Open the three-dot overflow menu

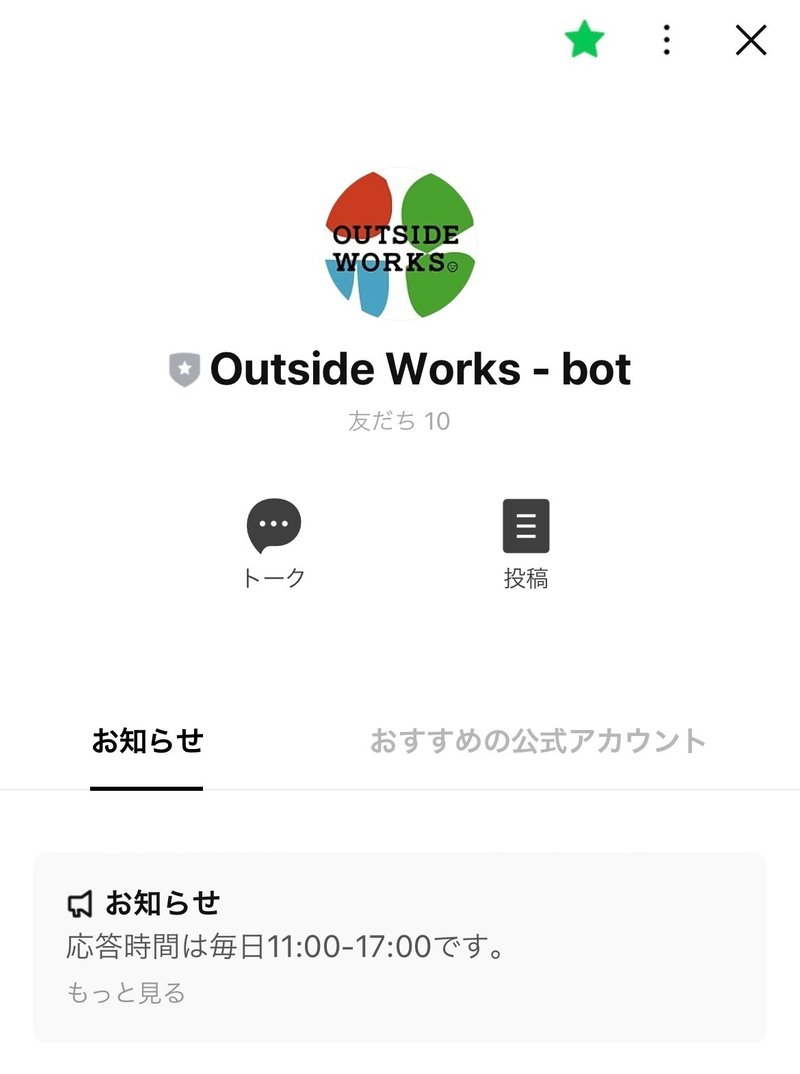tap(666, 40)
